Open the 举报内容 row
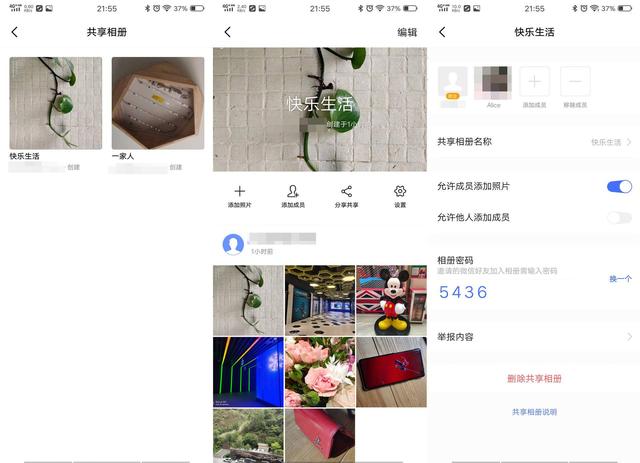640x463 pixels. (534, 337)
